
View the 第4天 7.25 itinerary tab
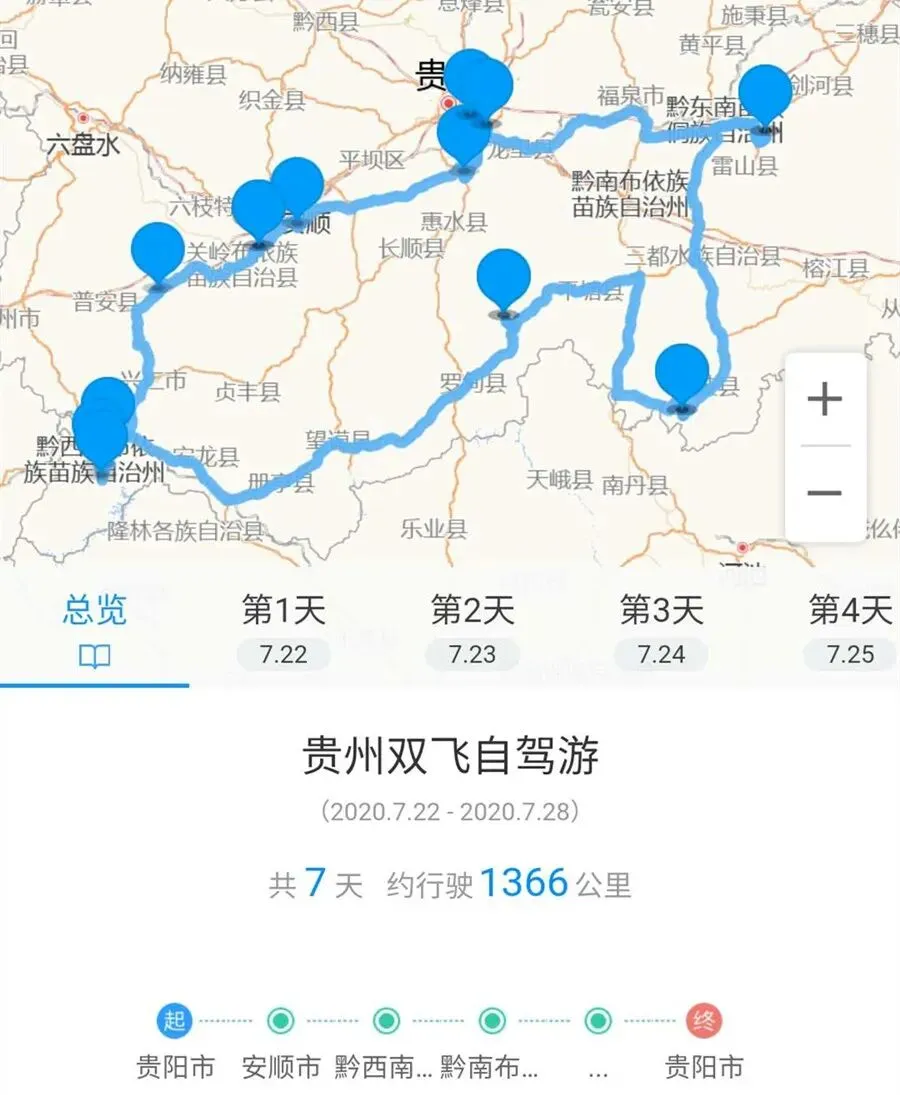click(849, 630)
